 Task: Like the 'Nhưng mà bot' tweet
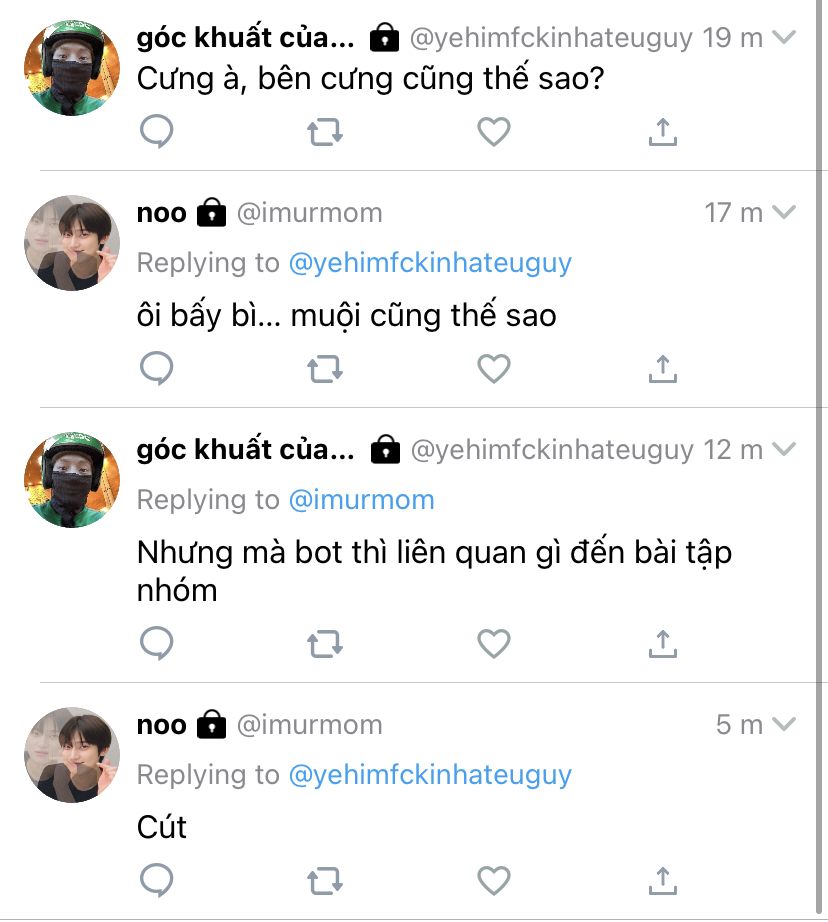point(493,644)
